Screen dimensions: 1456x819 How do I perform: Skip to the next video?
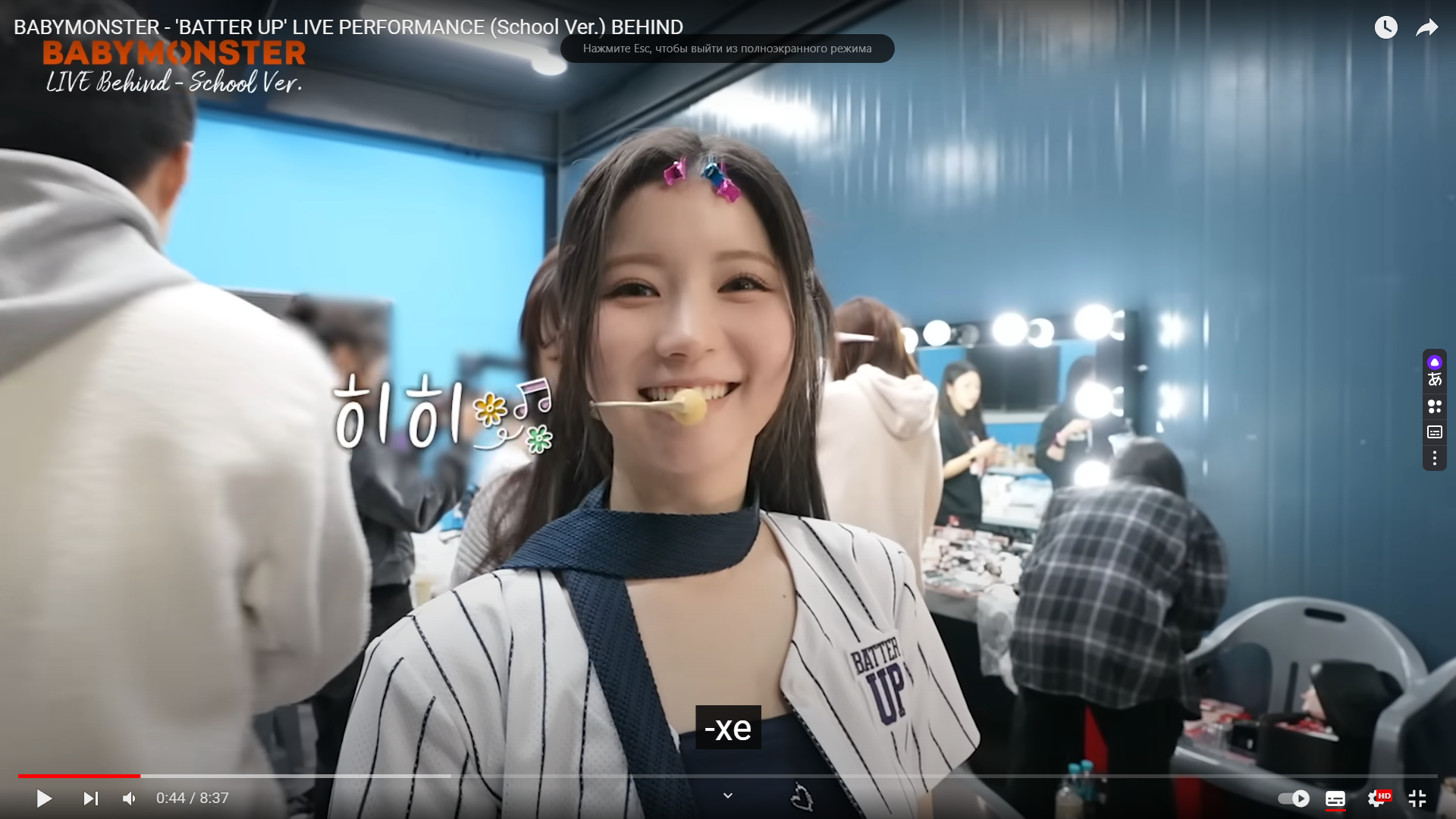tap(90, 799)
